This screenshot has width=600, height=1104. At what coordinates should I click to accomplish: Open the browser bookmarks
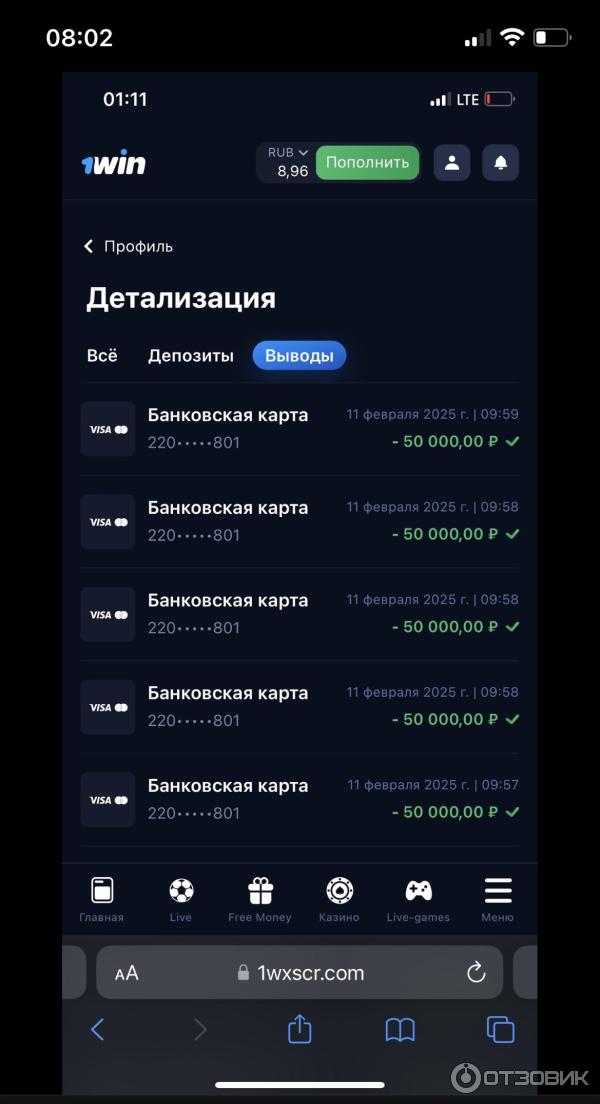[x=400, y=1030]
